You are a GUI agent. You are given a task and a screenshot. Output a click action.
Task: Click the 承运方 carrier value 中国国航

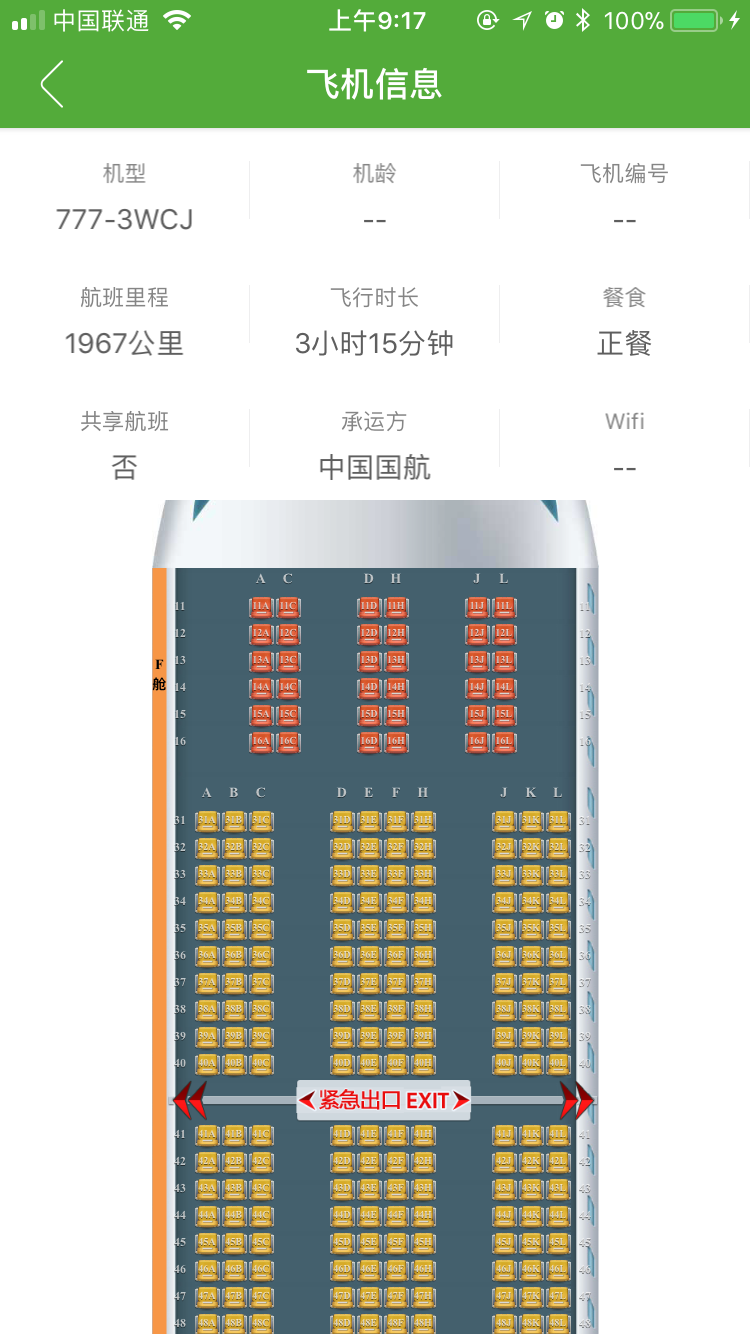tap(374, 467)
